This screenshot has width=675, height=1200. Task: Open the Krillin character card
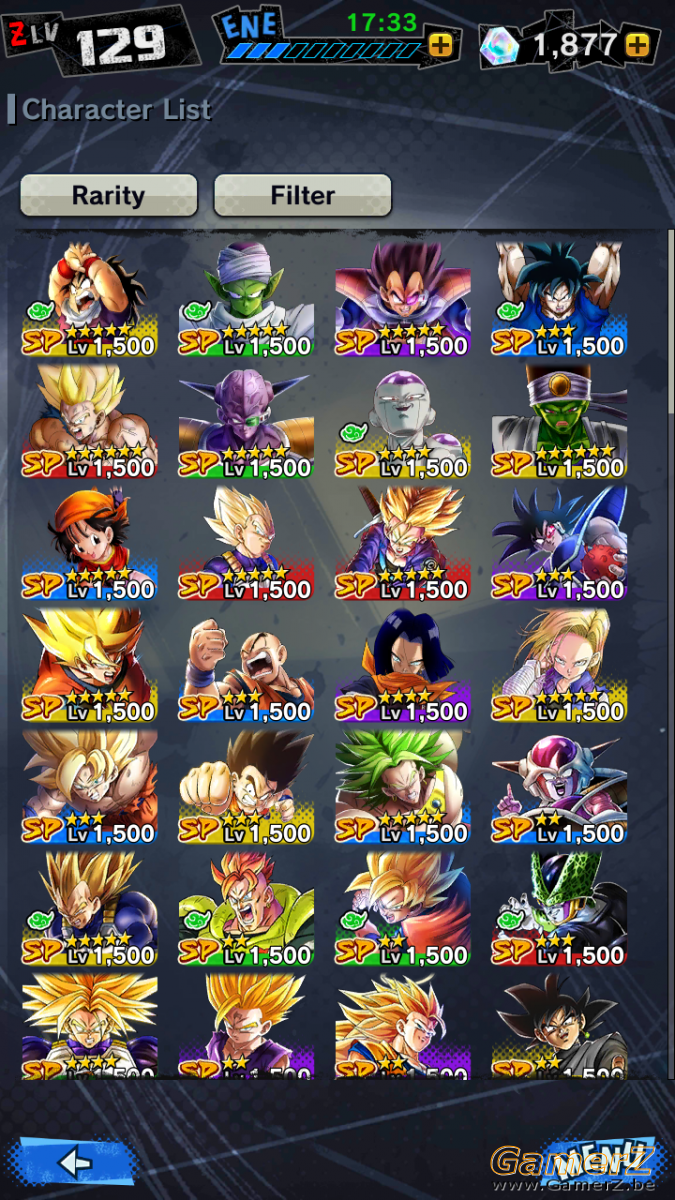(246, 665)
